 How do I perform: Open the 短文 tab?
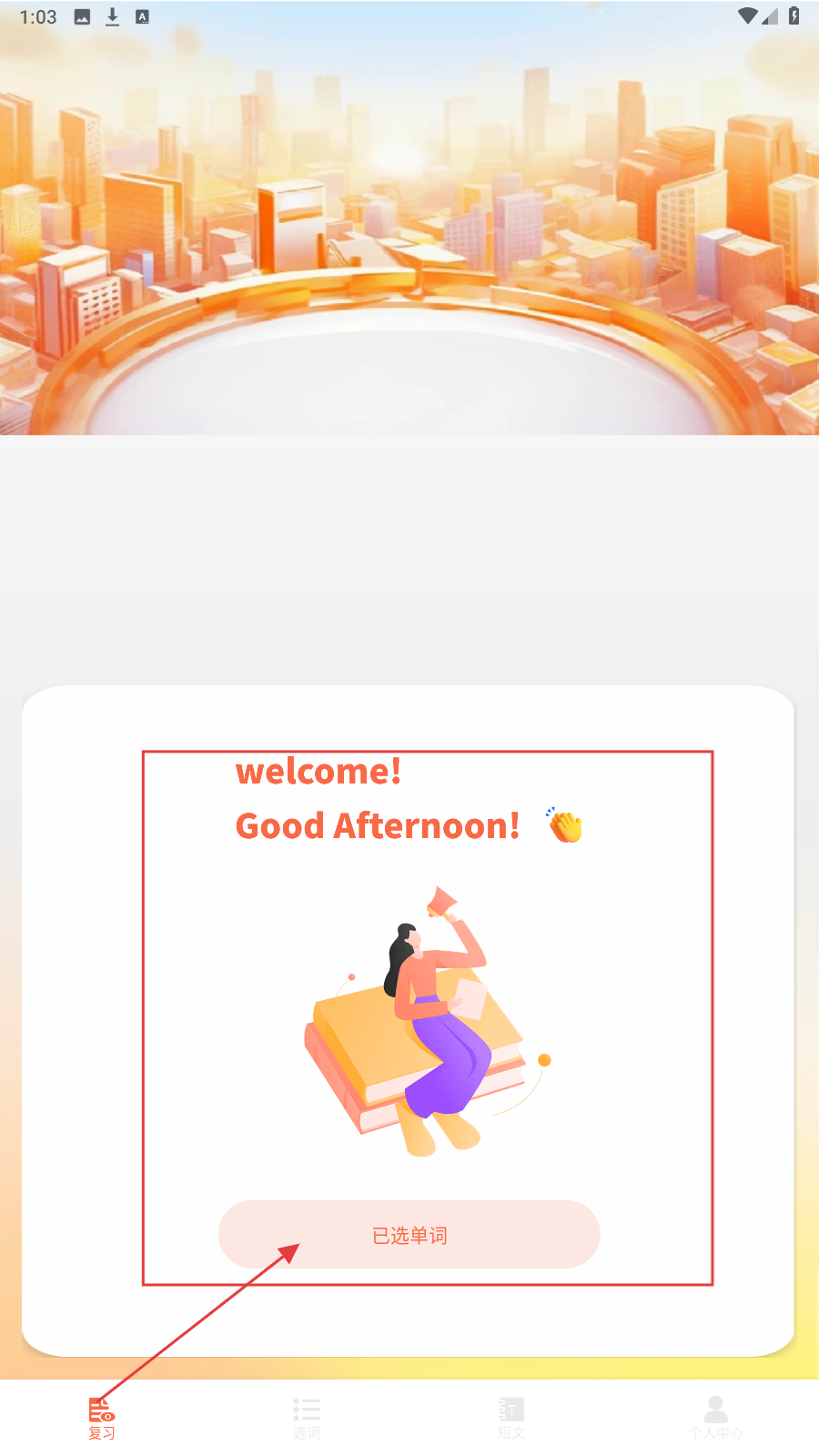pos(511,1418)
